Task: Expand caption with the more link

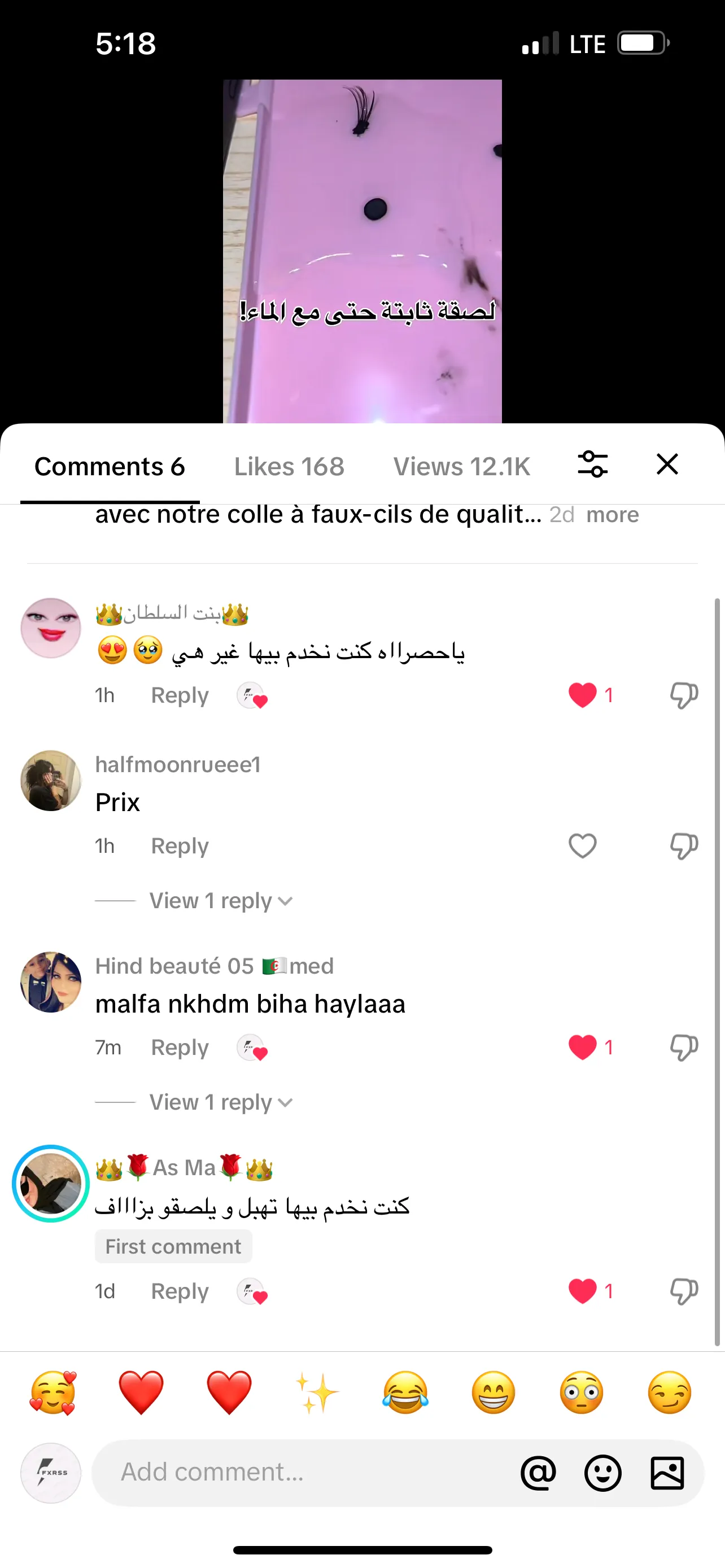Action: point(612,515)
